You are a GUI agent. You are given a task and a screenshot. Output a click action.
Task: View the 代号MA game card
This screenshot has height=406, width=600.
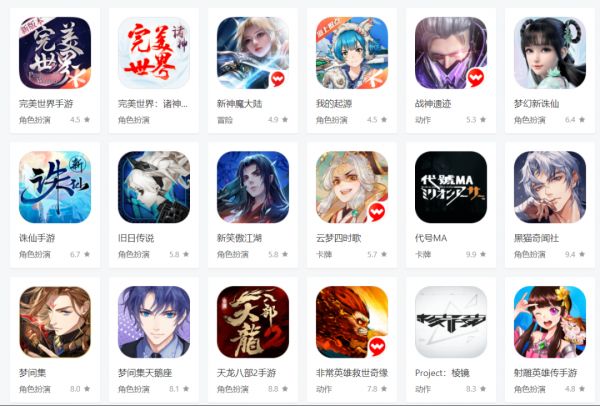pyautogui.click(x=451, y=188)
